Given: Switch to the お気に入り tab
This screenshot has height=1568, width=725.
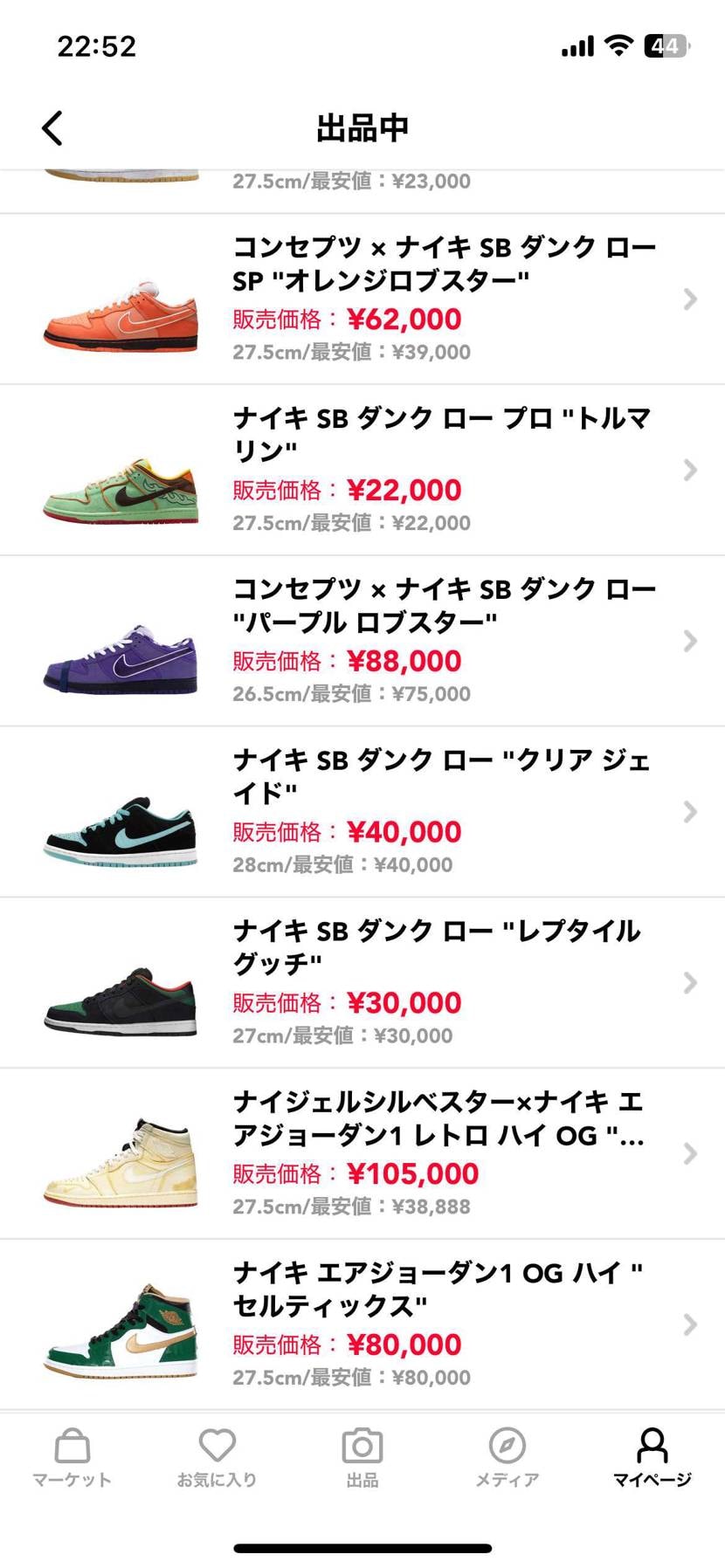Looking at the screenshot, I should coord(217,1458).
